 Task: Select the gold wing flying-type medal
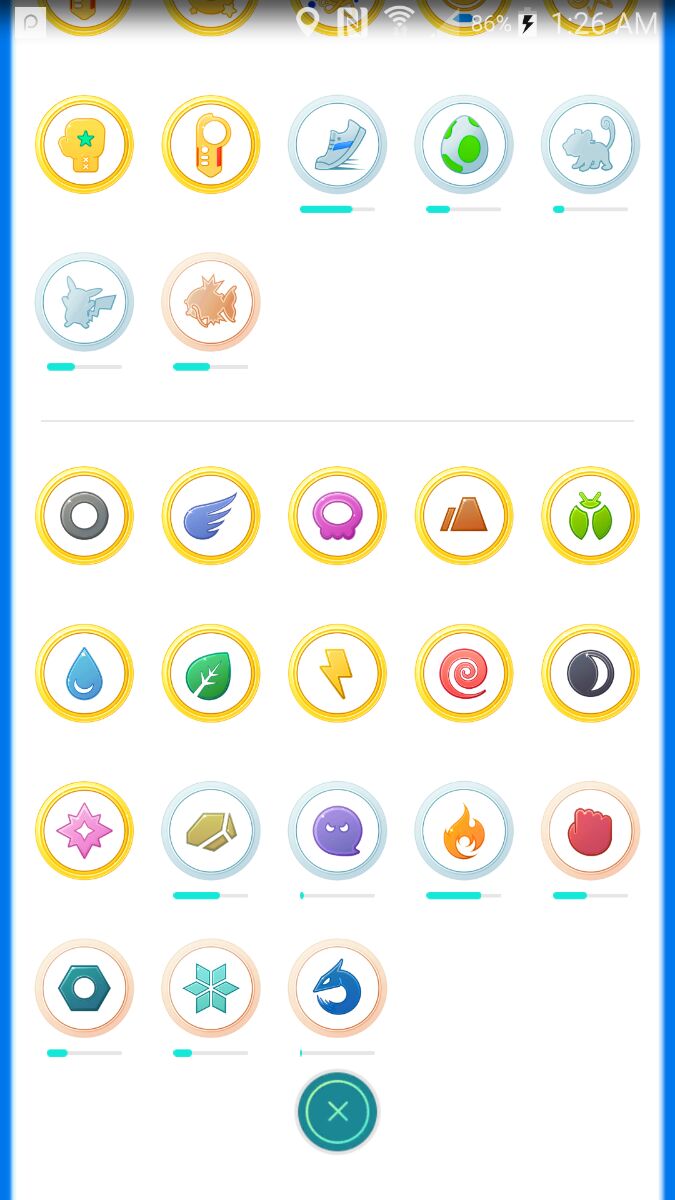pyautogui.click(x=211, y=516)
